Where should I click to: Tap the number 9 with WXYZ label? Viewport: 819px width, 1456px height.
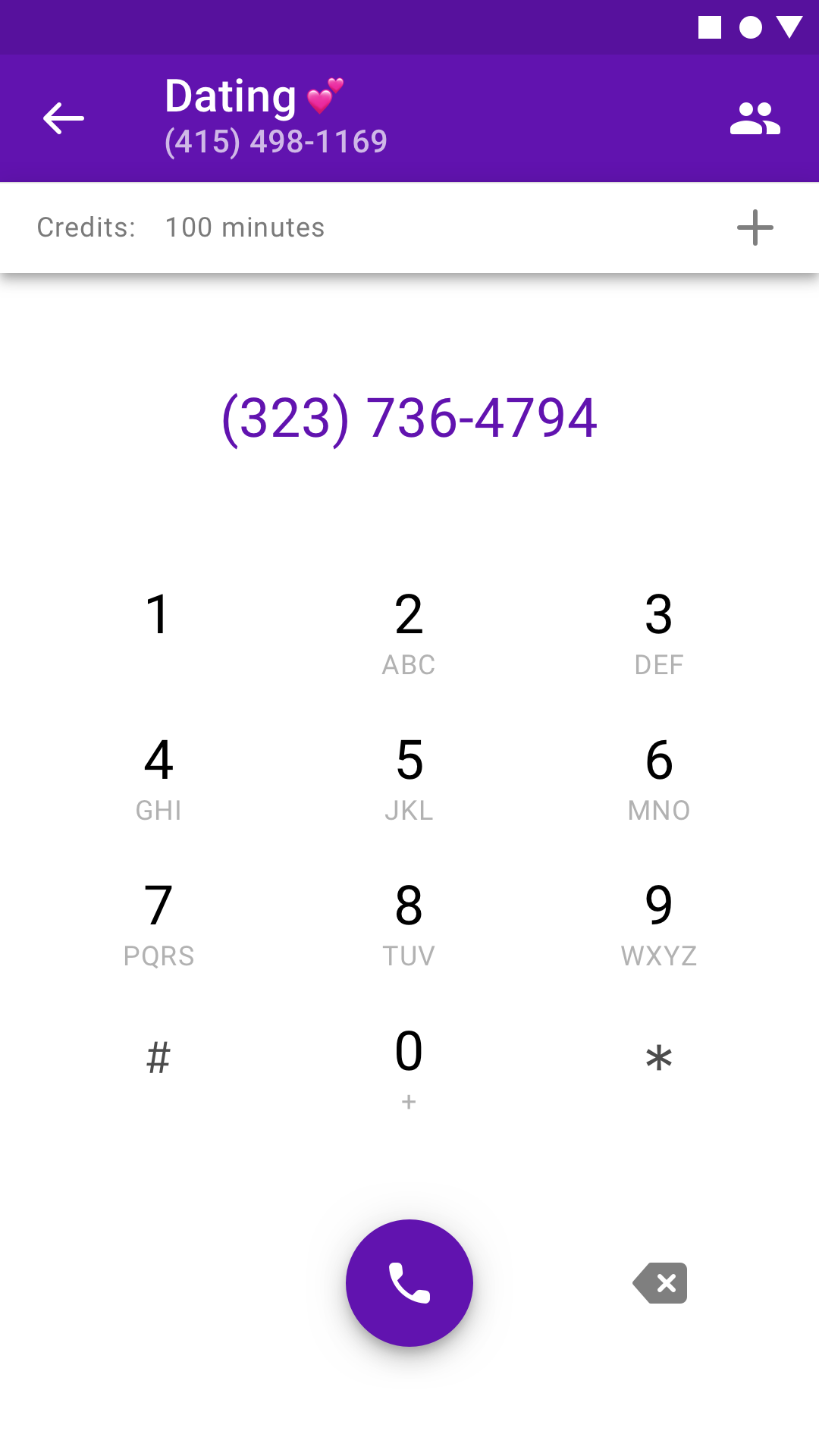pyautogui.click(x=659, y=921)
